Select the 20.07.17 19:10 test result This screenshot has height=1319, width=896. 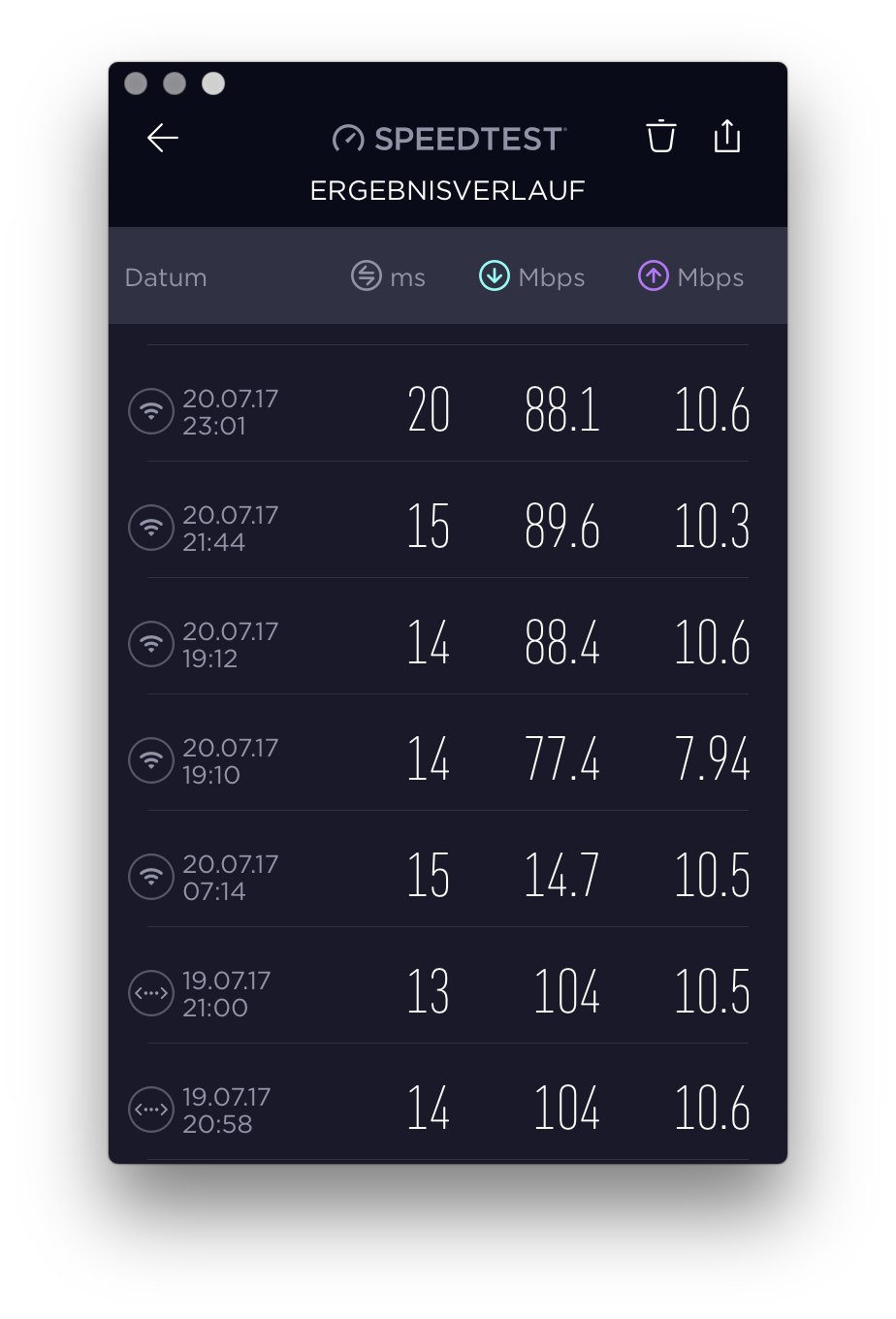tap(447, 759)
